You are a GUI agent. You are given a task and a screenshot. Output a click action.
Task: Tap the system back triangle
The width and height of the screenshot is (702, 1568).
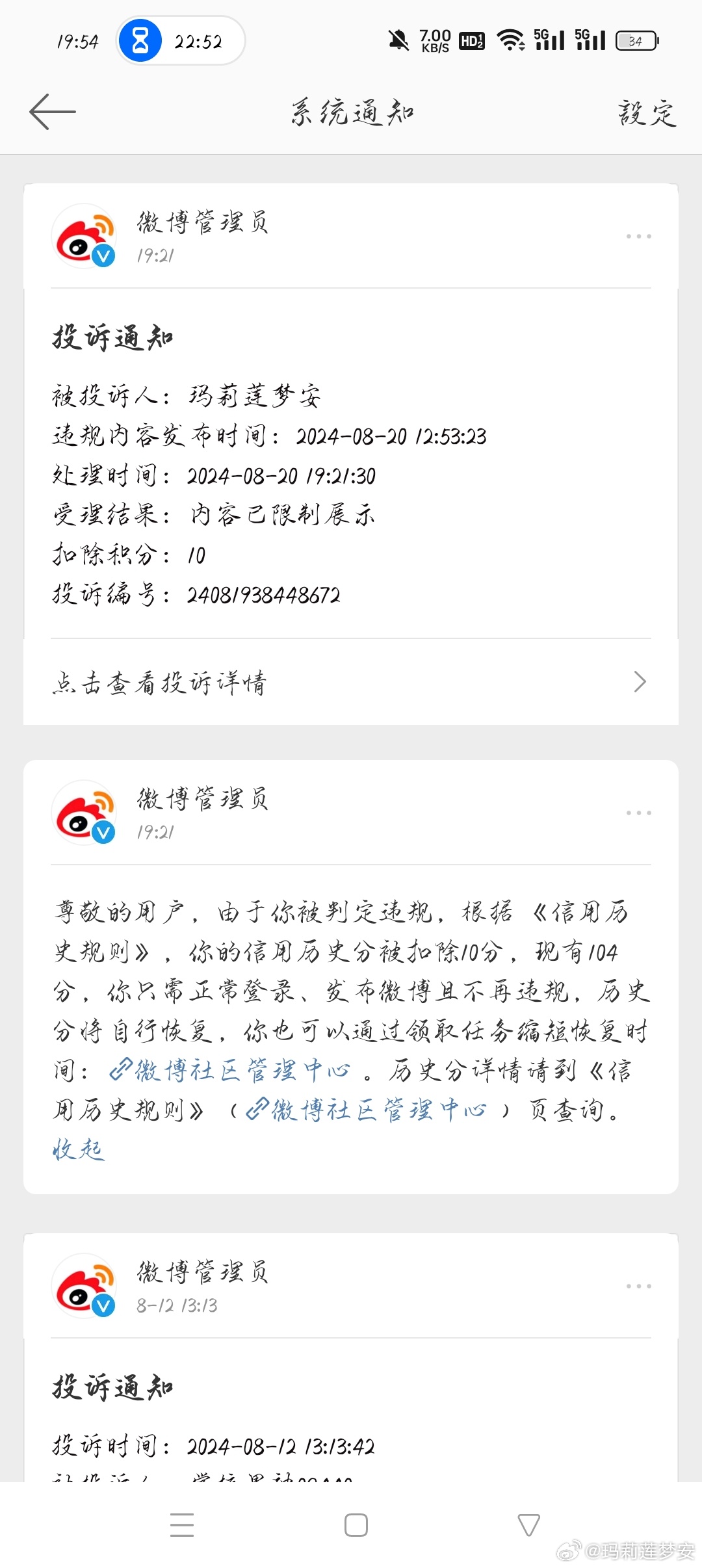pos(528,1525)
